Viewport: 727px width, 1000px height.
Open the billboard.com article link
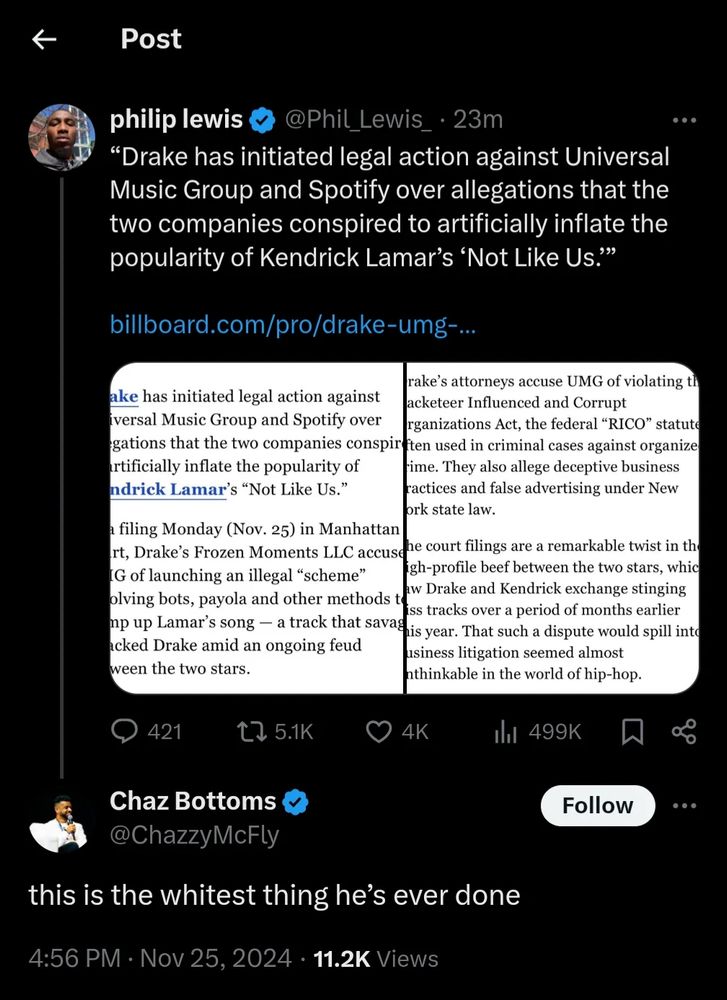[x=290, y=324]
